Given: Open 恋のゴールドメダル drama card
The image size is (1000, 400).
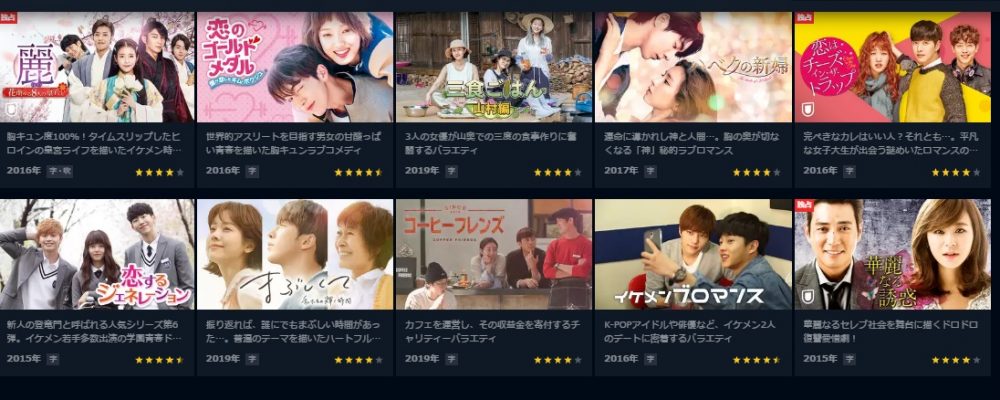Looking at the screenshot, I should click(295, 68).
